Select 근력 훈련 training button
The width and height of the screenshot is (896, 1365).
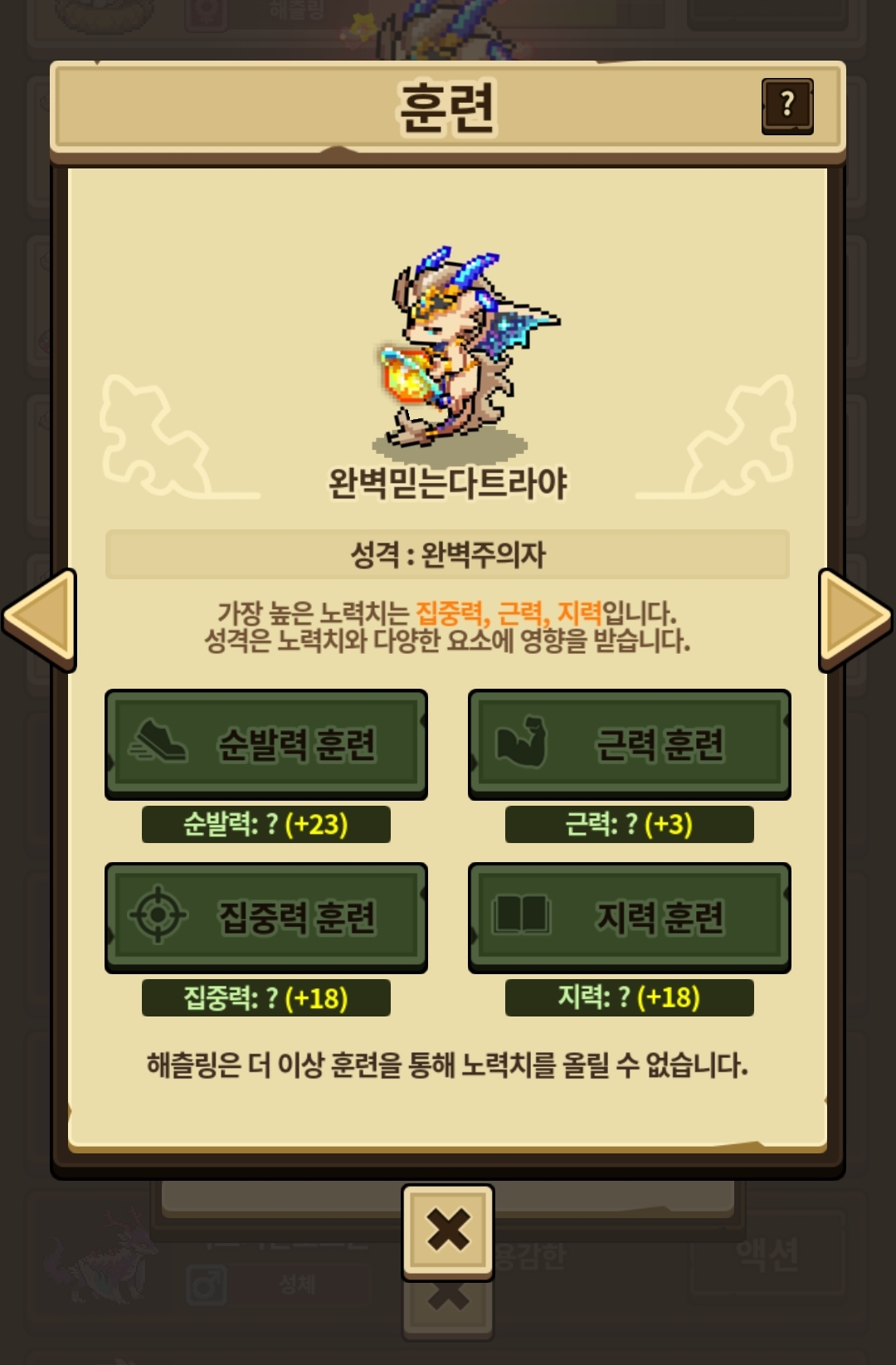coord(629,743)
